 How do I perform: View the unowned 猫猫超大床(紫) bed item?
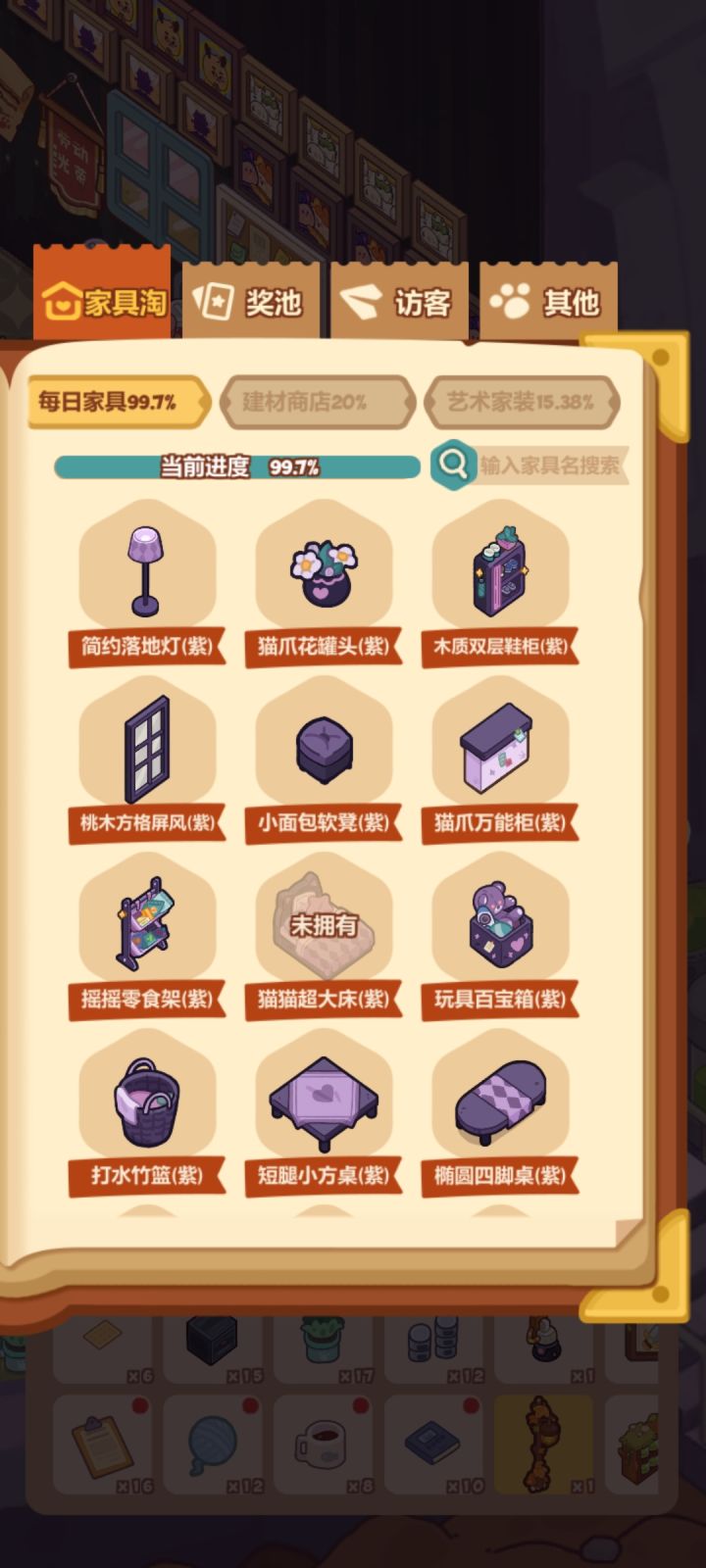[324, 921]
